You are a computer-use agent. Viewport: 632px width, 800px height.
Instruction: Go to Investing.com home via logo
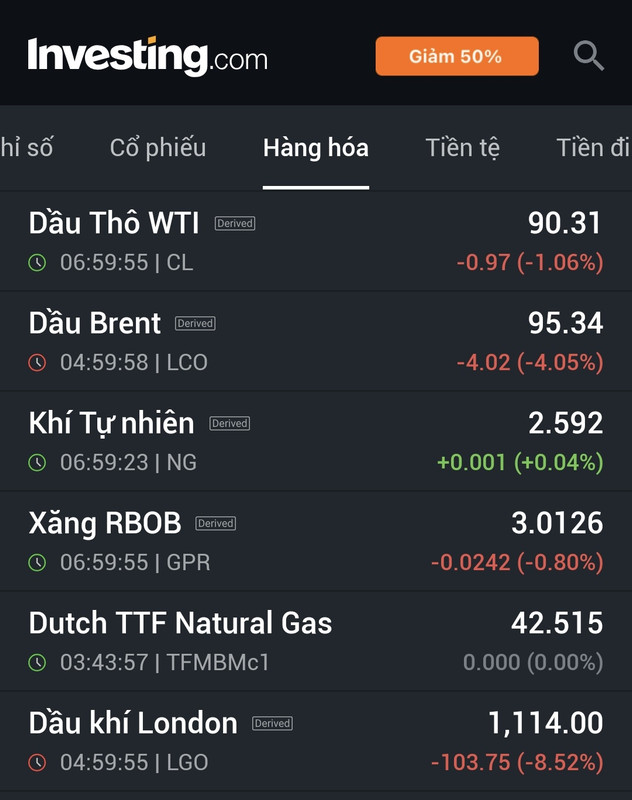pos(147,56)
